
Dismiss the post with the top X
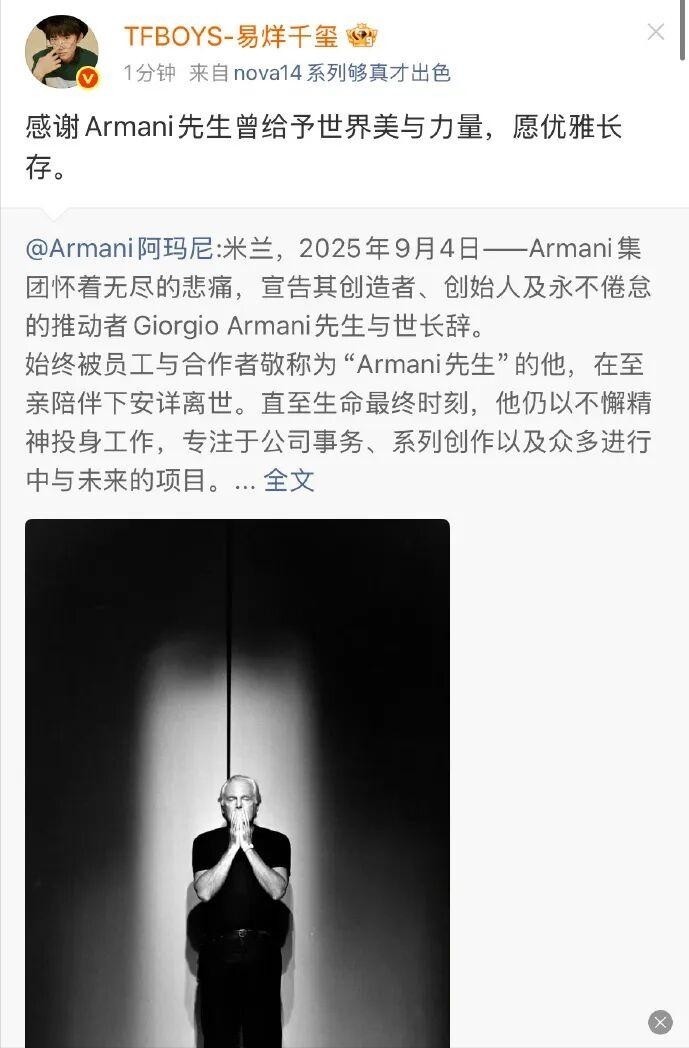(655, 32)
